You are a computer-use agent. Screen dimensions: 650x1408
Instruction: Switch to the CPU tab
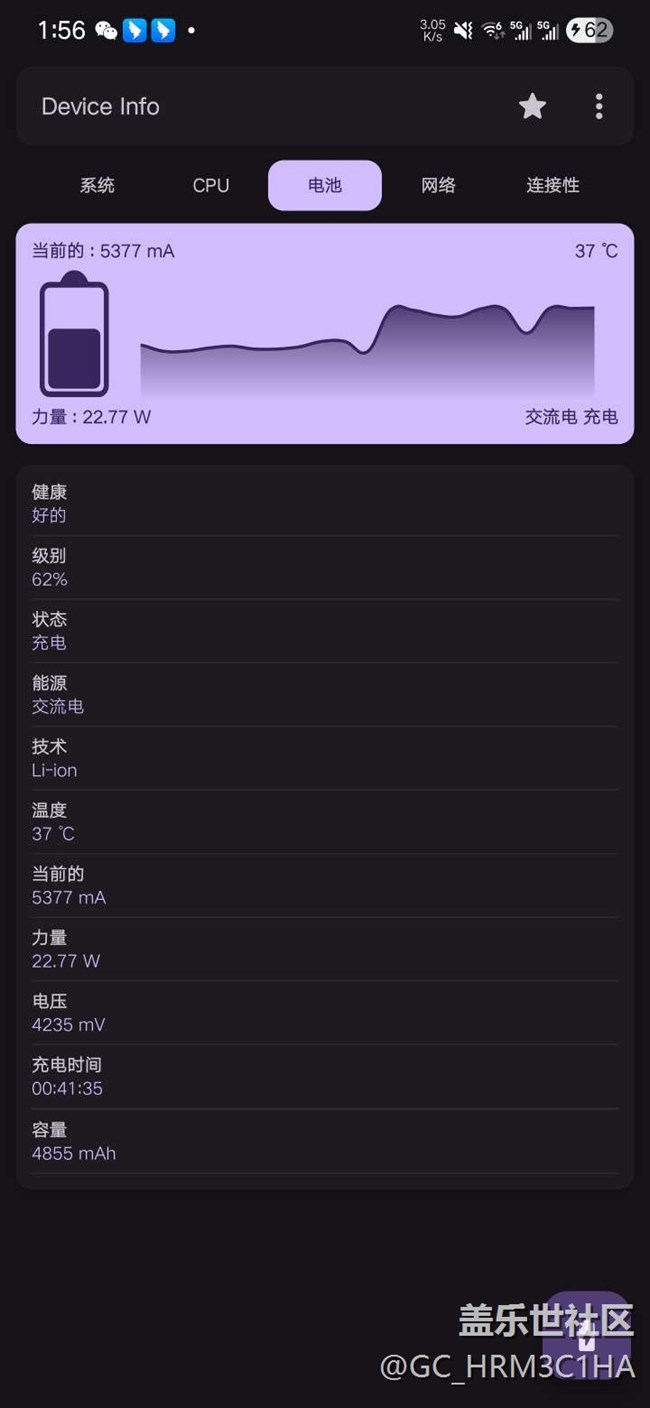pos(211,185)
